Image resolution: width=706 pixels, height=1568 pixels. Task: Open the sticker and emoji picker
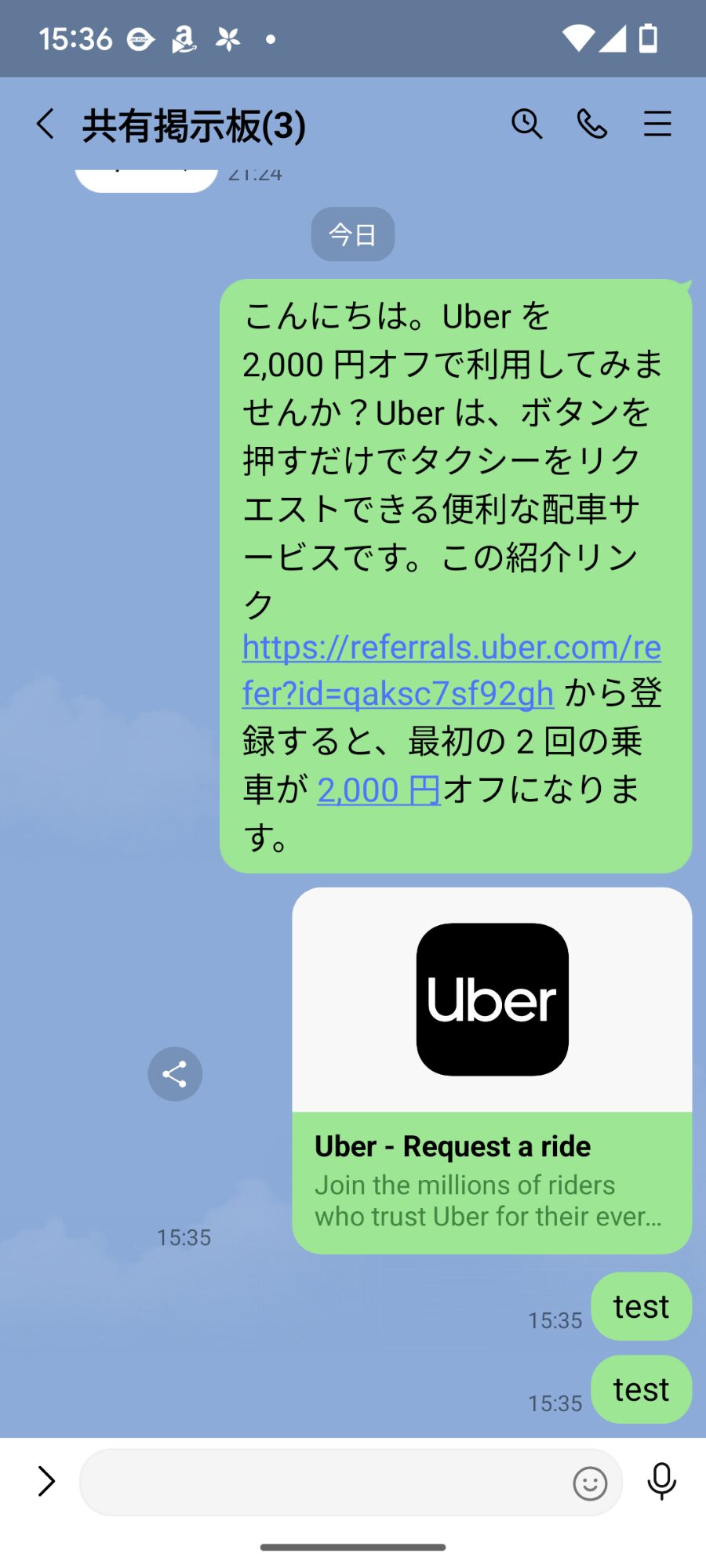(x=590, y=1483)
